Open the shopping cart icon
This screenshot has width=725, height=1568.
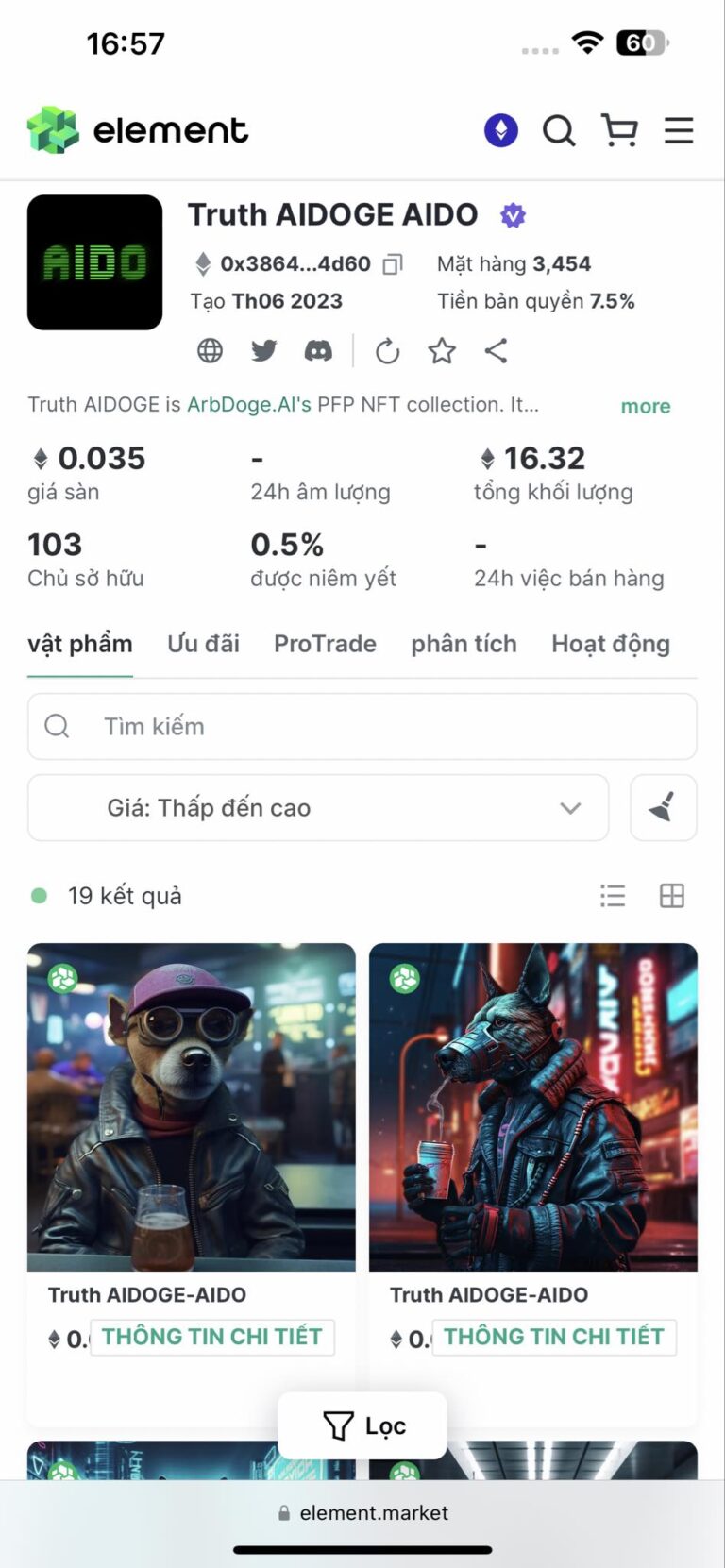[x=619, y=130]
